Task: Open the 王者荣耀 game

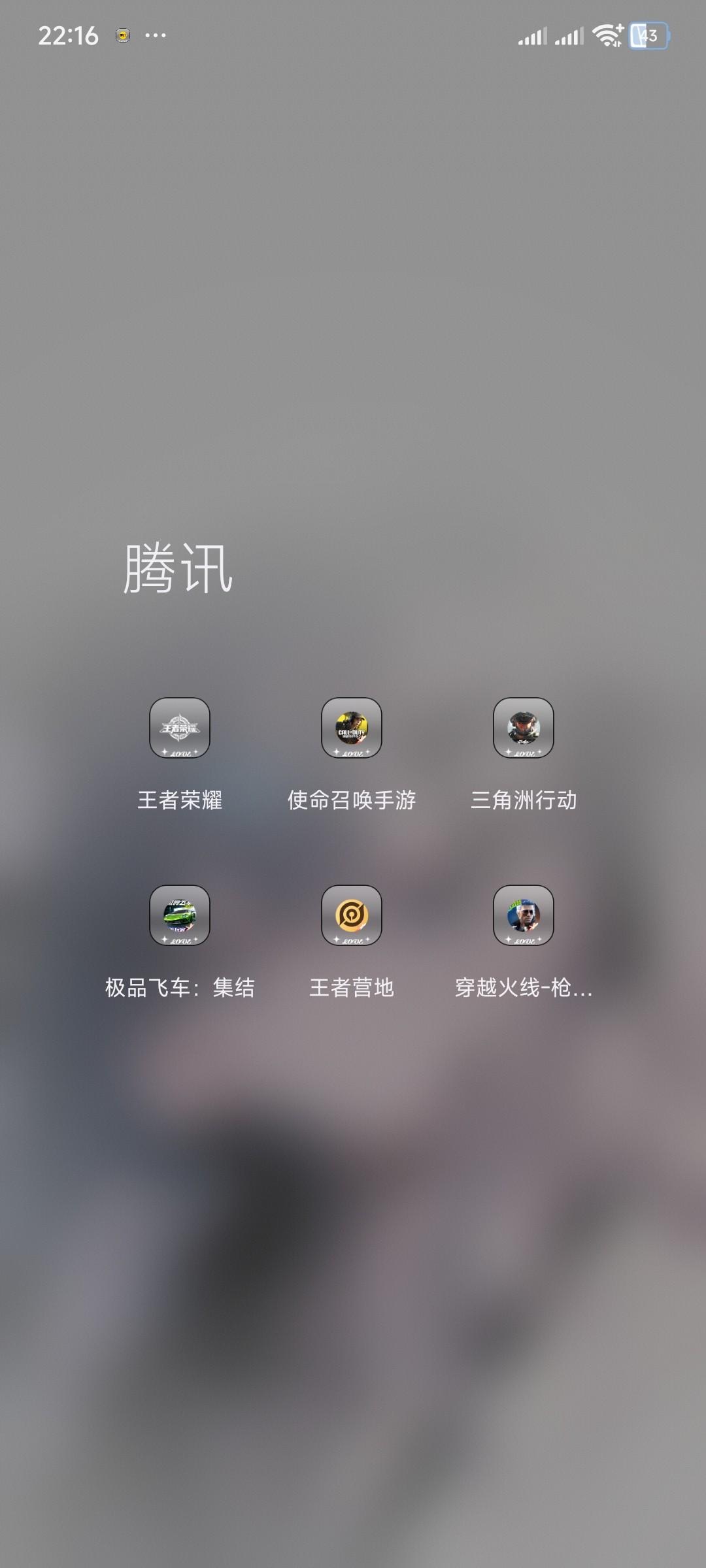Action: click(180, 728)
